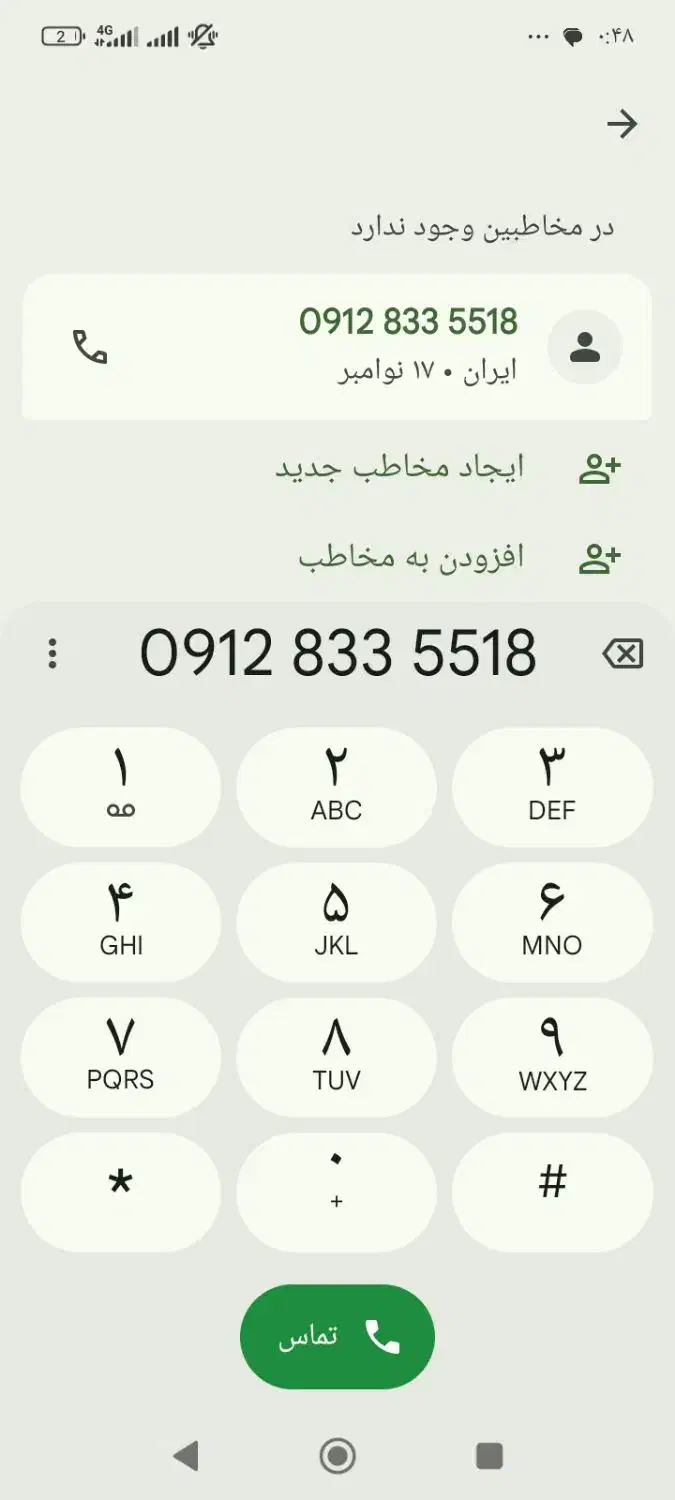Tap the back arrow at top
This screenshot has height=1500, width=675.
622,125
